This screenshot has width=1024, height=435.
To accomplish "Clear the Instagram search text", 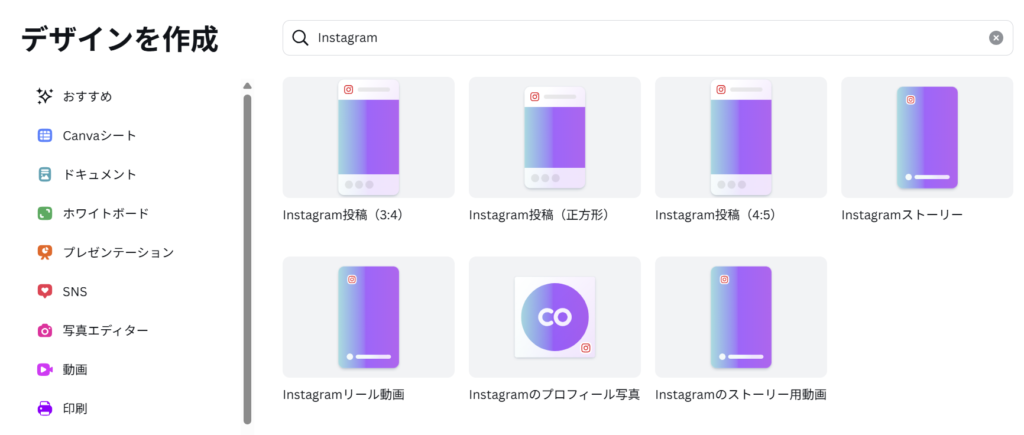I will tap(995, 38).
